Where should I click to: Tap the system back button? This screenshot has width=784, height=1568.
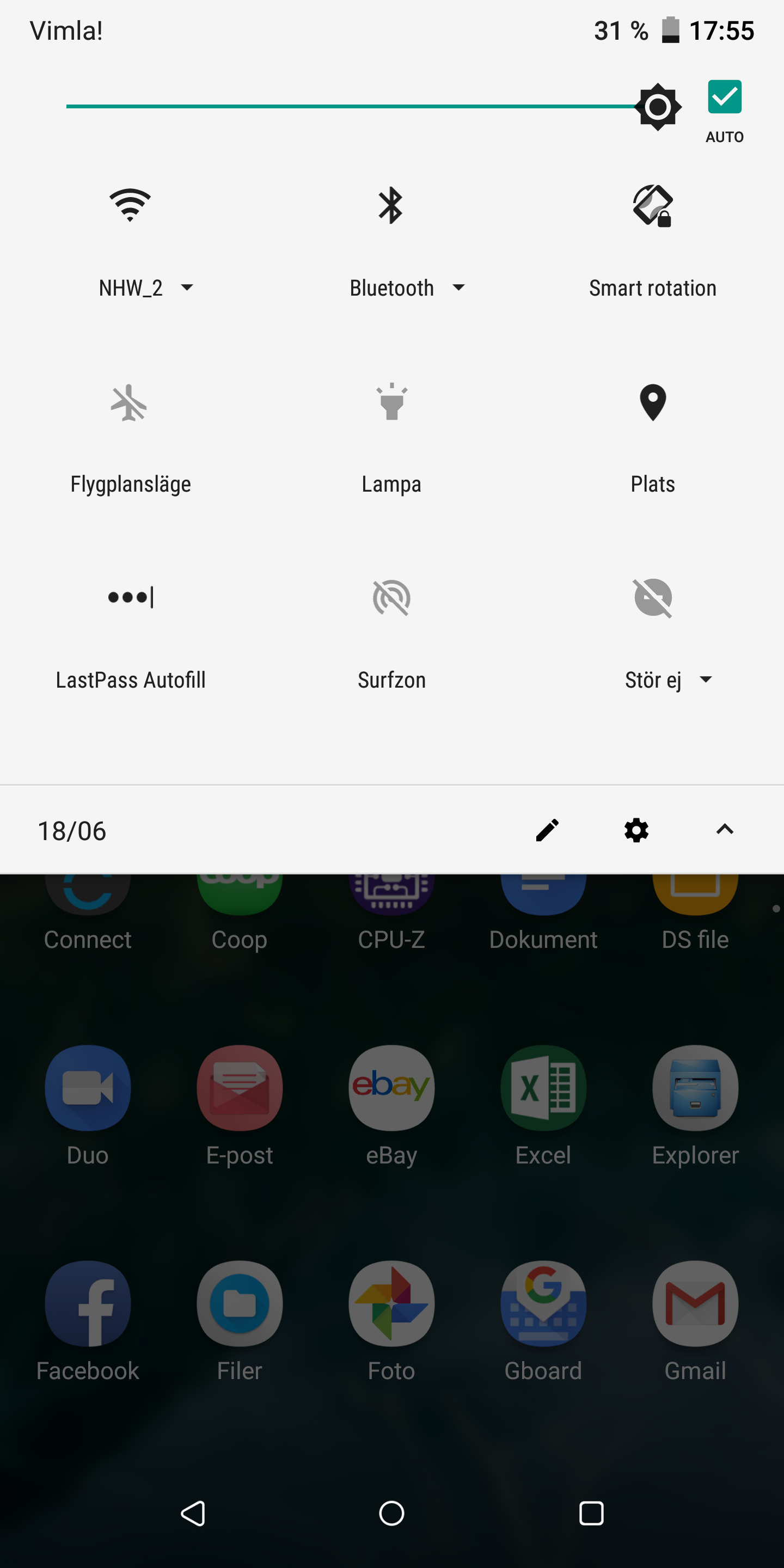tap(194, 1513)
